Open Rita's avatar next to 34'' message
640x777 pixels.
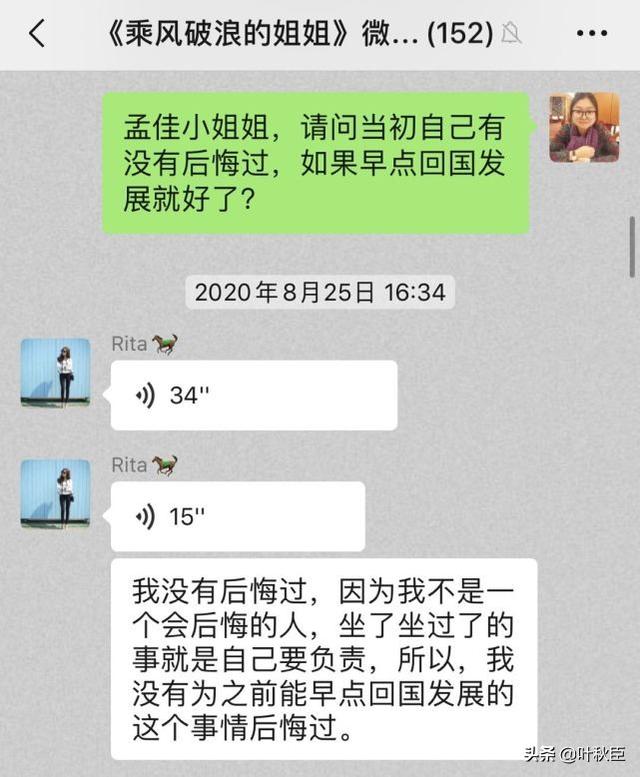tap(56, 372)
